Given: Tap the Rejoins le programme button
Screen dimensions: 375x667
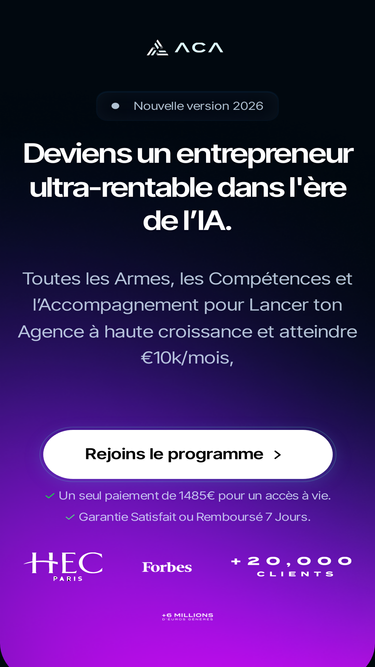Looking at the screenshot, I should pos(188,454).
